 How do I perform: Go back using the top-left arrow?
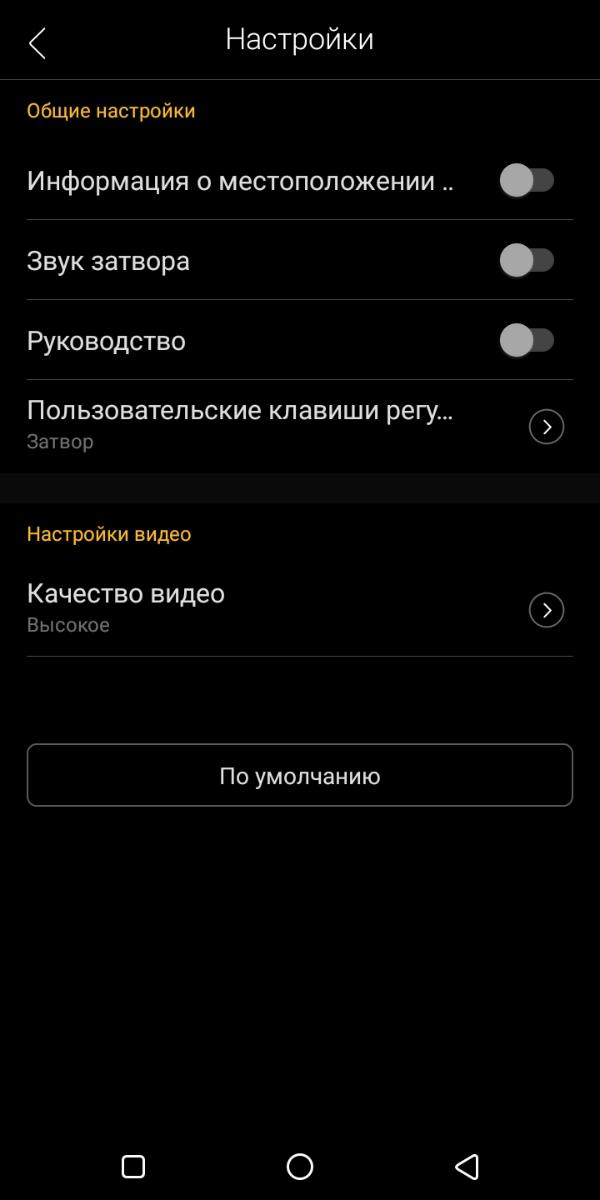38,42
